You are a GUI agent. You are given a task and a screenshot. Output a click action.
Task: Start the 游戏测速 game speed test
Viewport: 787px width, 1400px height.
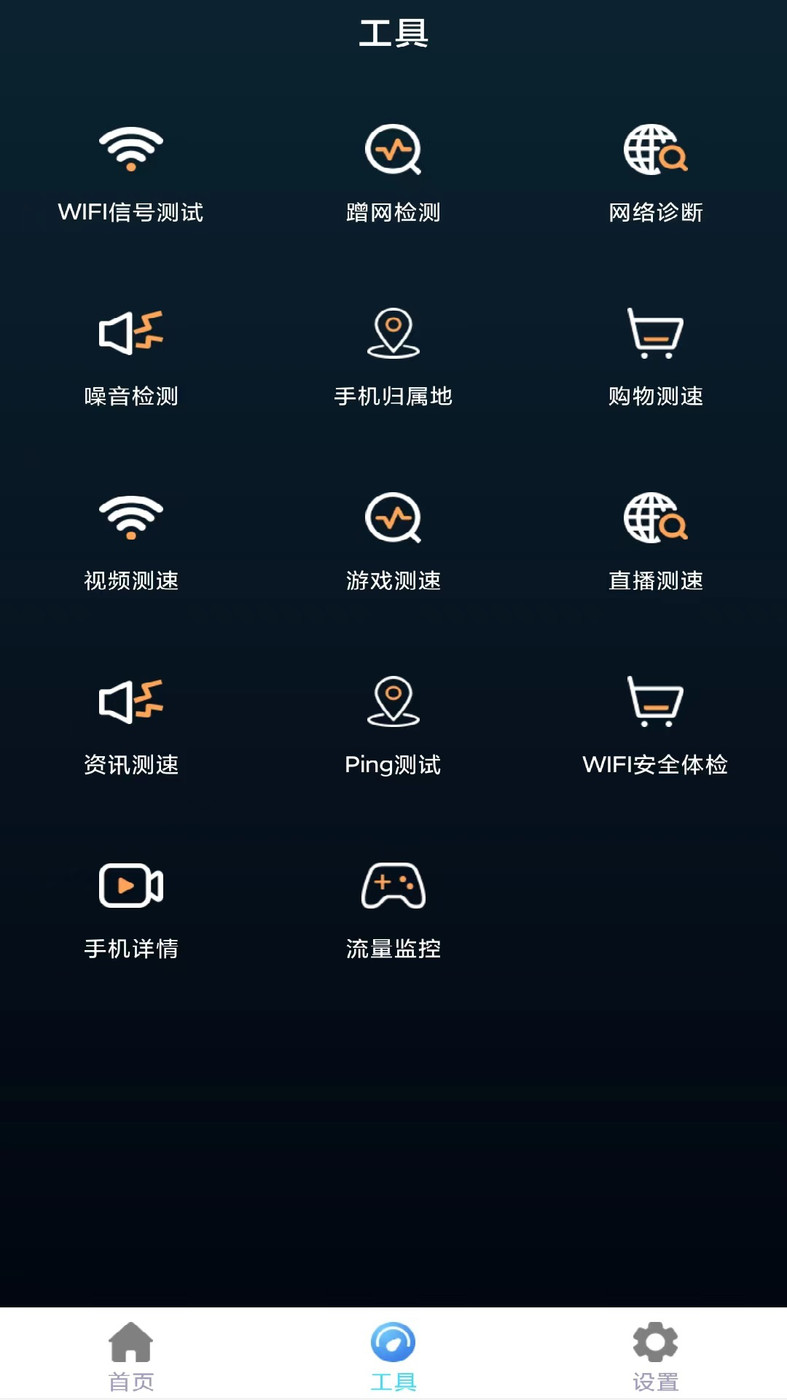(393, 540)
